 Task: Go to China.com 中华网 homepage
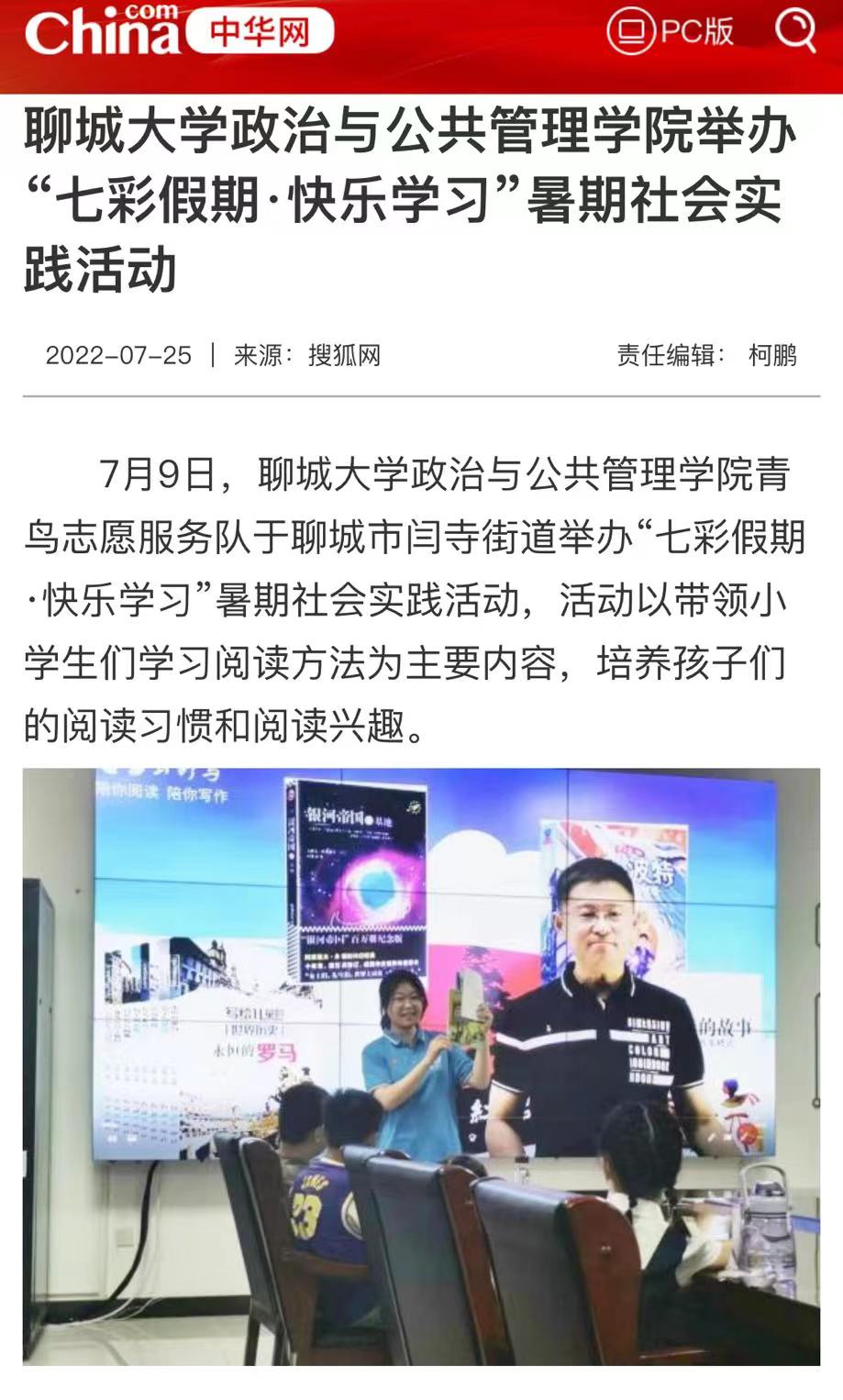pos(179,31)
